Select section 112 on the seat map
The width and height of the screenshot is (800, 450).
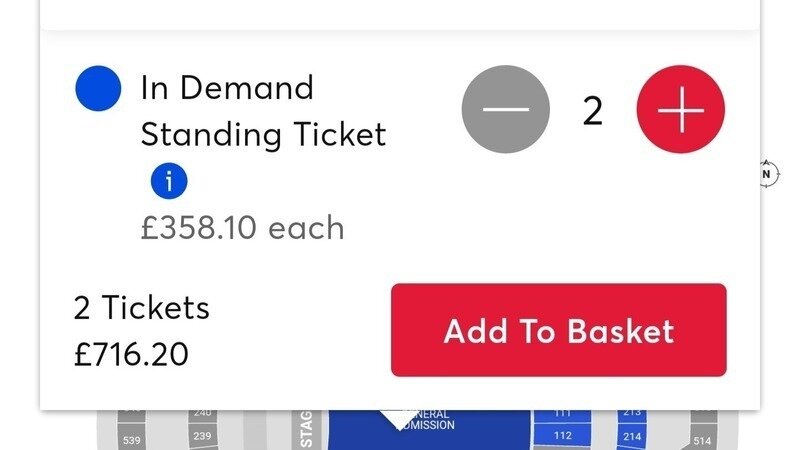[562, 435]
